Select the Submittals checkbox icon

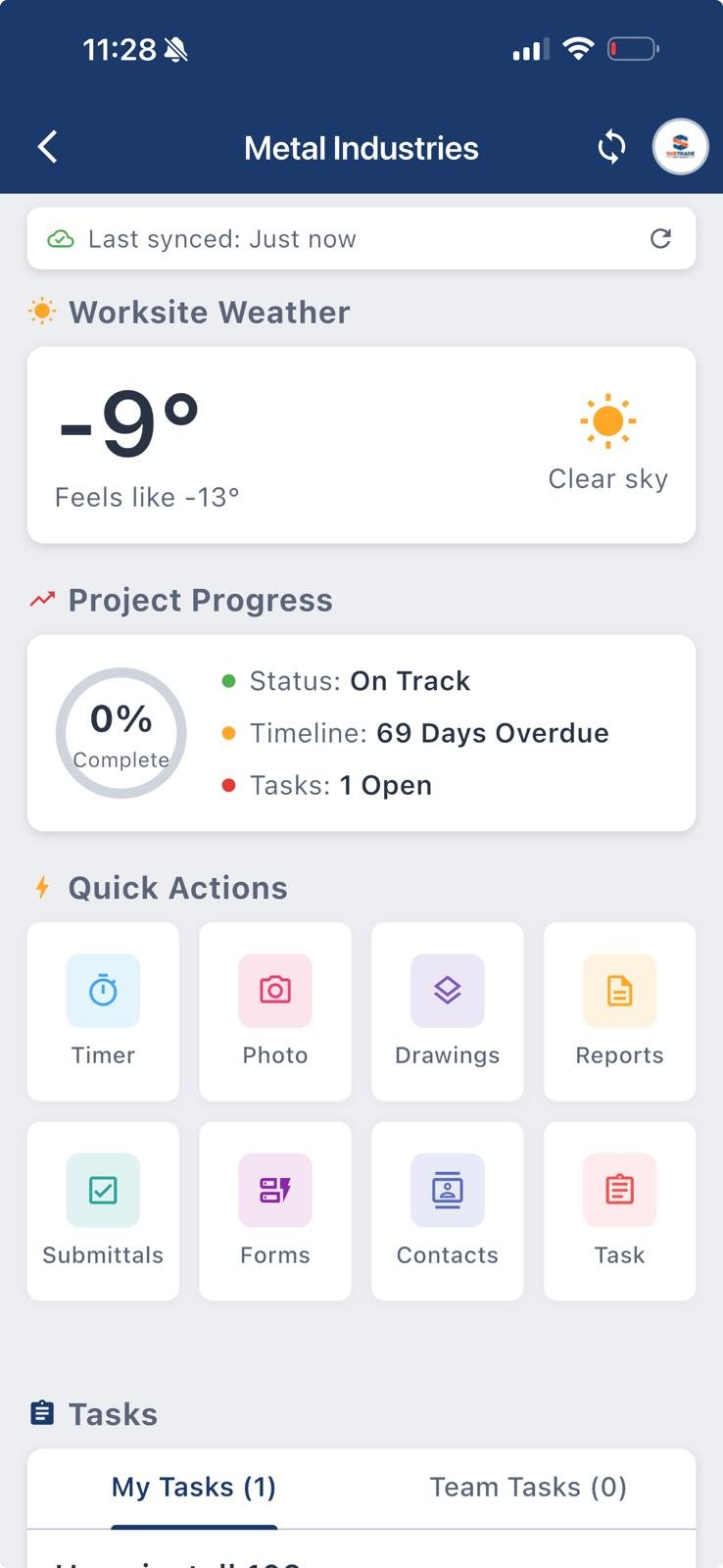pyautogui.click(x=103, y=1190)
